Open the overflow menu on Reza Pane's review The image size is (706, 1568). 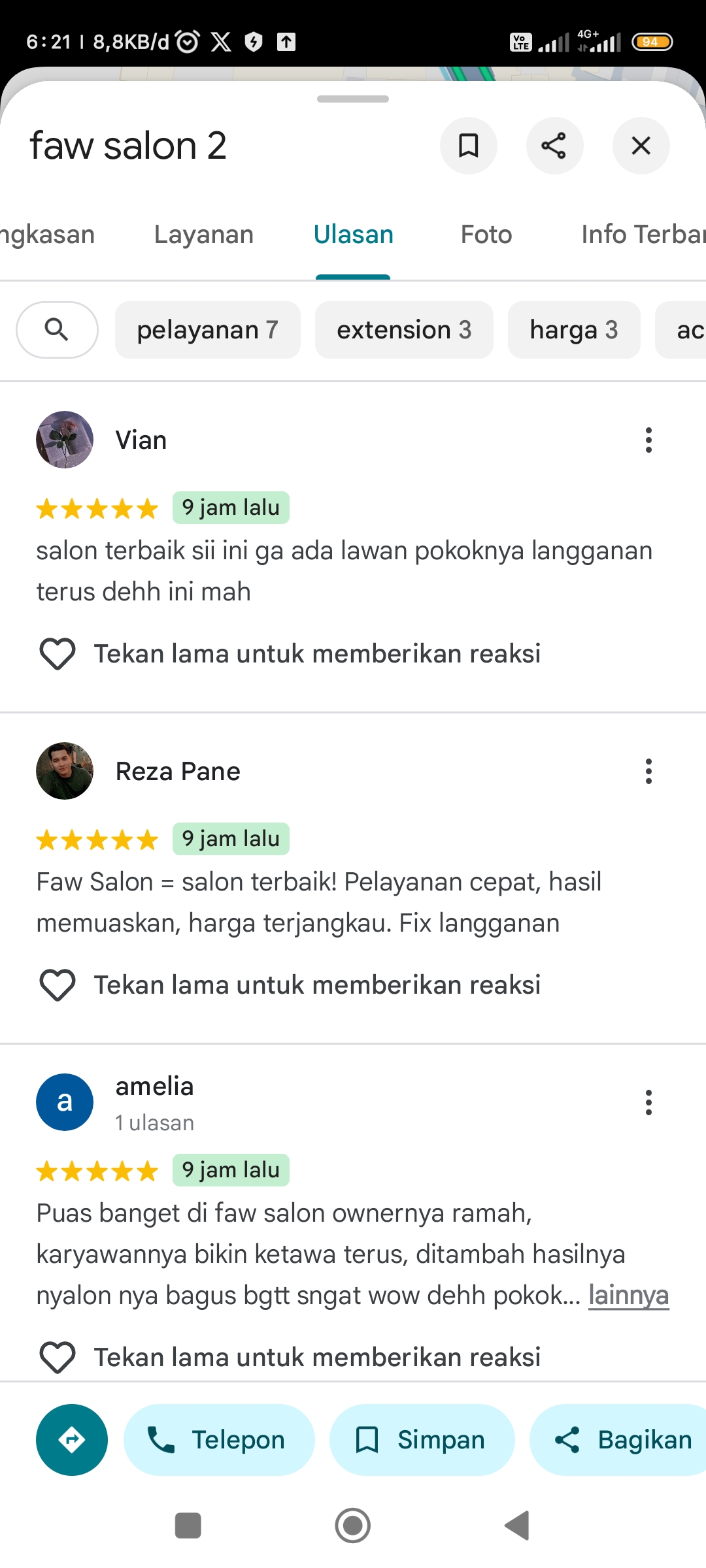[x=648, y=772]
